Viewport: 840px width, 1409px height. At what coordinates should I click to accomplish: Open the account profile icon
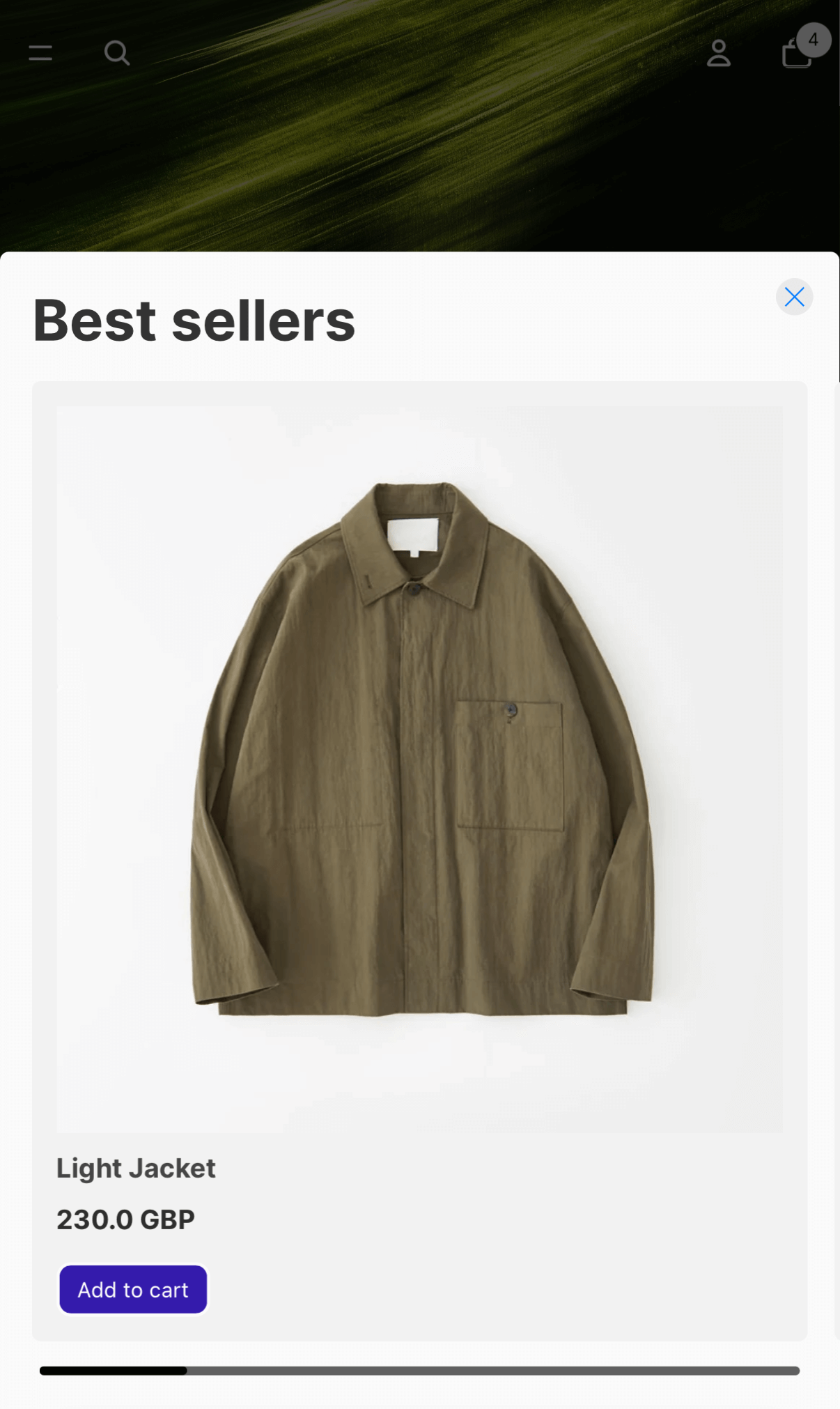(x=718, y=53)
